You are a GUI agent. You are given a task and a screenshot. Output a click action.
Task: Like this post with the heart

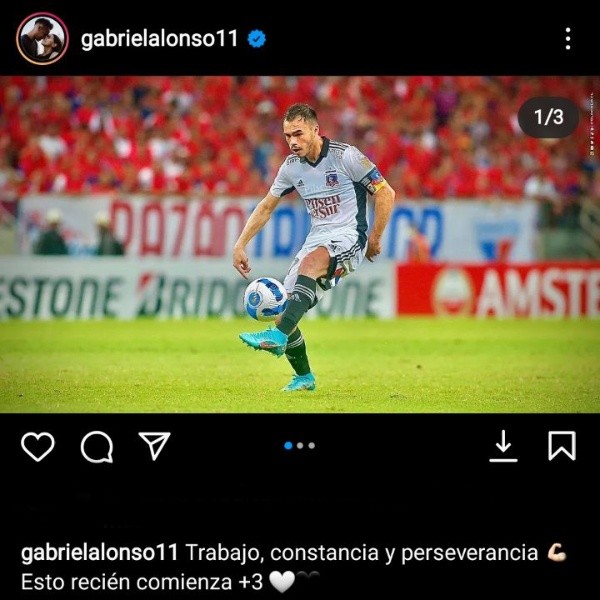click(x=38, y=446)
